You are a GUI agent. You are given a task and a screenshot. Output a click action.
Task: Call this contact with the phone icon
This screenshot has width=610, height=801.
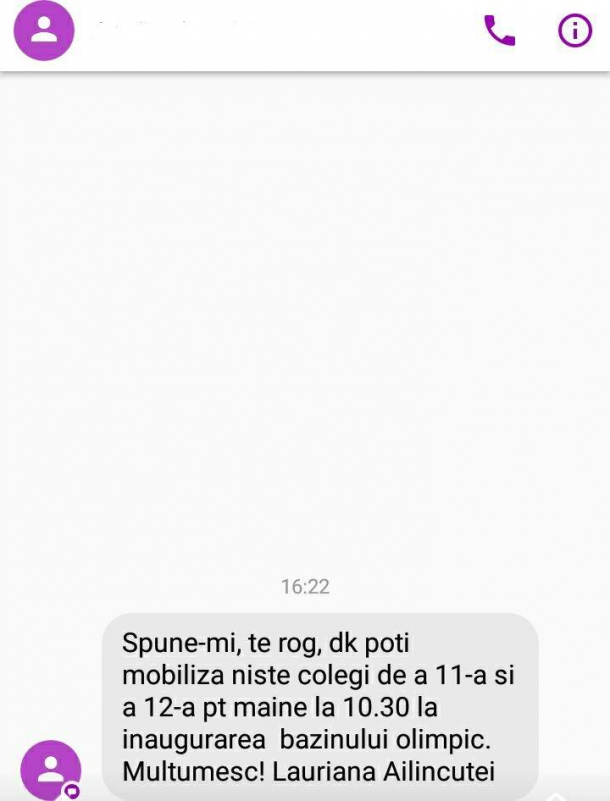499,30
